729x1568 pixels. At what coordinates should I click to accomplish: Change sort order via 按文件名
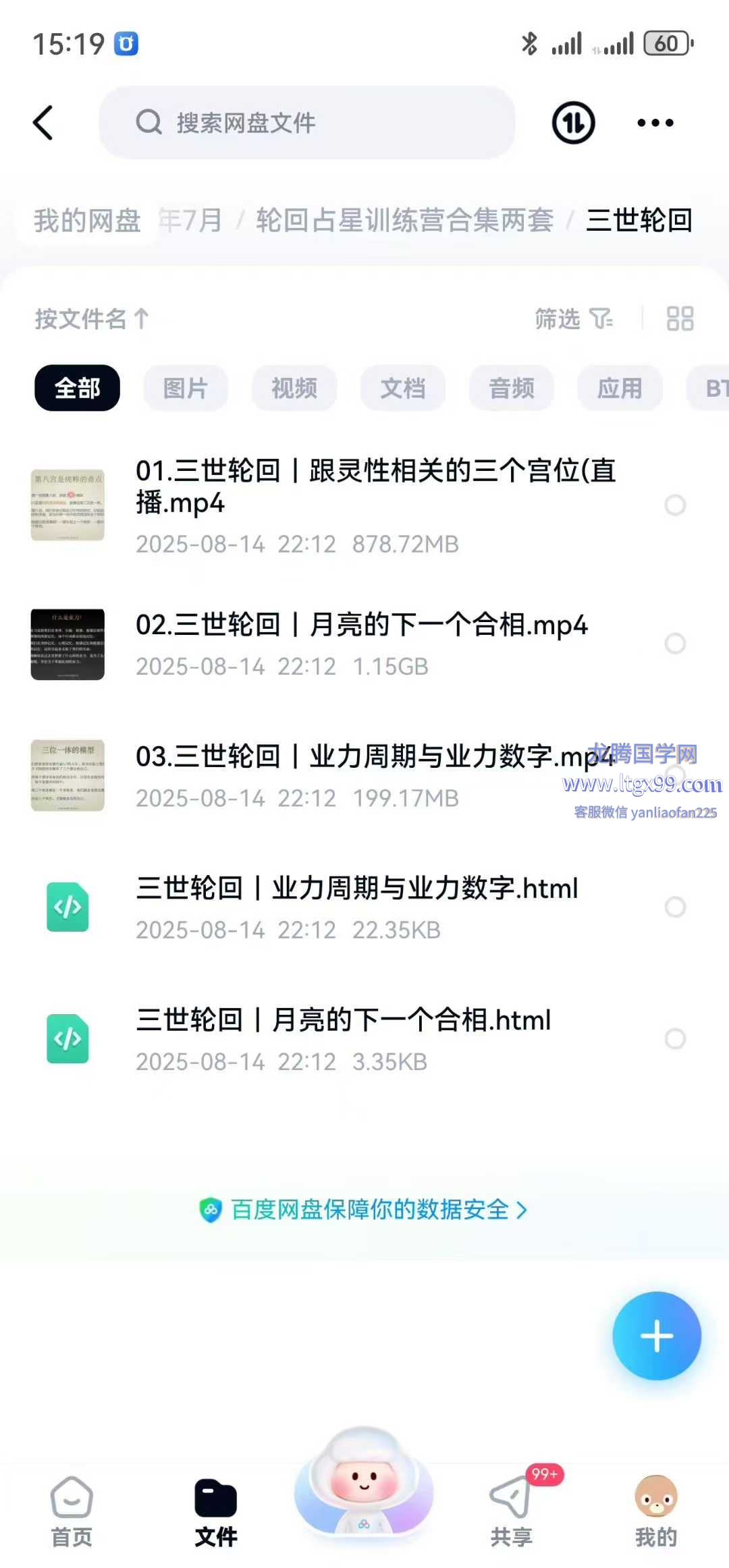pos(91,318)
